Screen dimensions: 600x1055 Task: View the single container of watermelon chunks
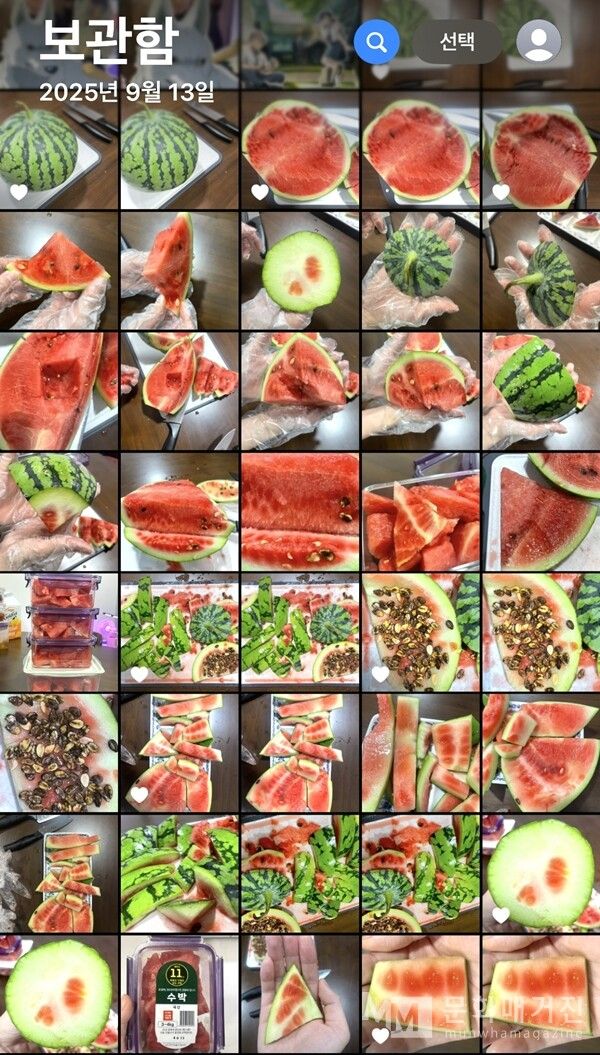pyautogui.click(x=420, y=512)
